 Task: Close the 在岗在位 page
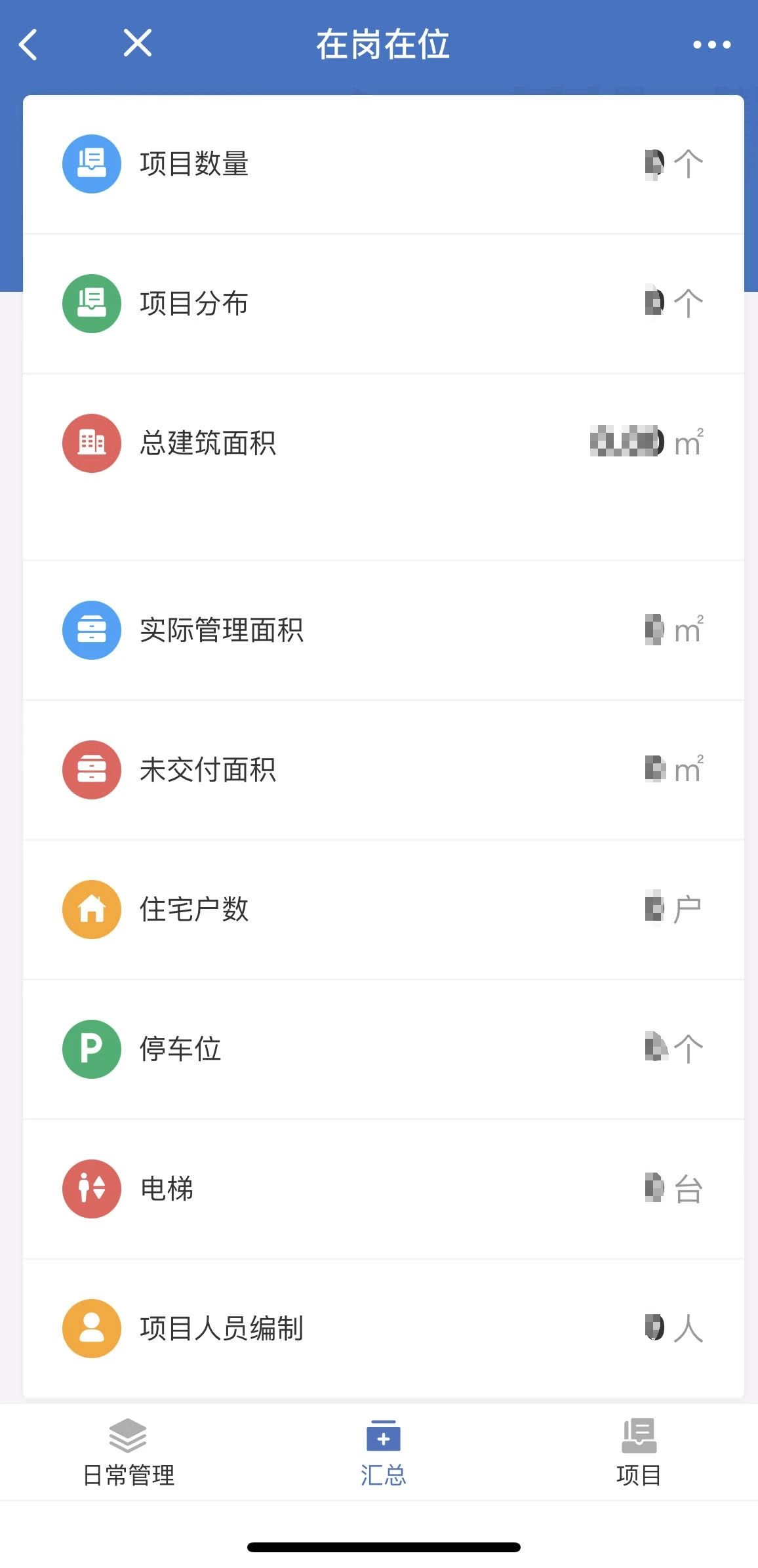coord(138,44)
